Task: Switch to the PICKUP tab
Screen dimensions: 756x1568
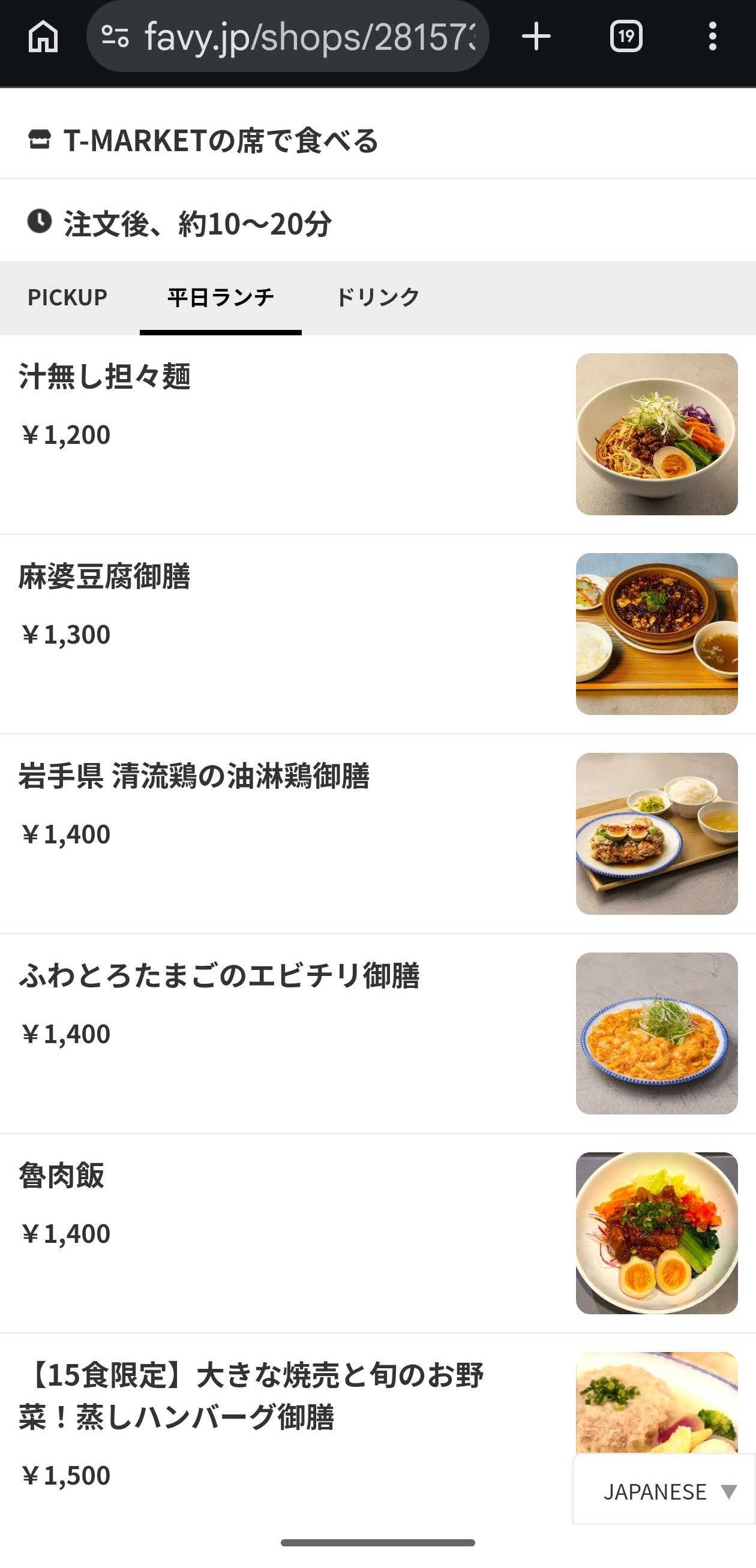Action: click(x=68, y=298)
